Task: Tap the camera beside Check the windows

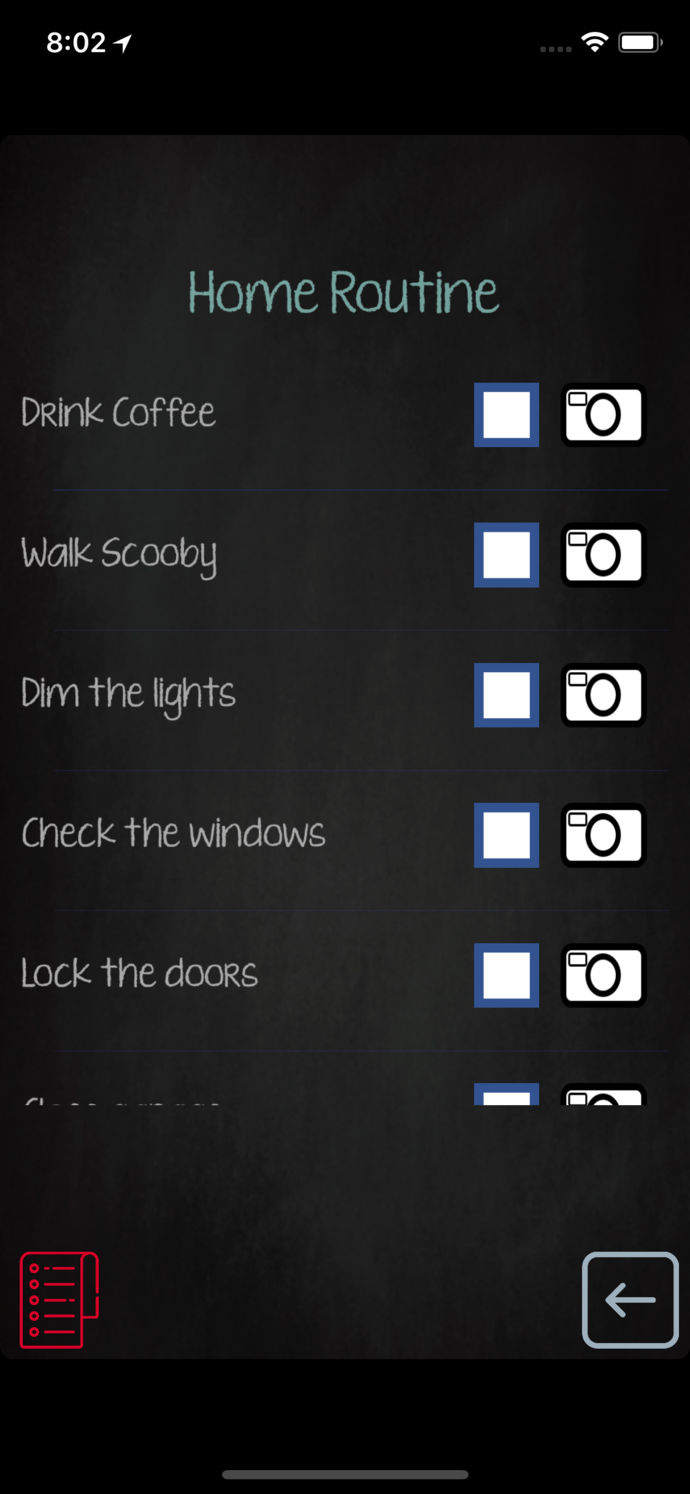Action: [602, 834]
